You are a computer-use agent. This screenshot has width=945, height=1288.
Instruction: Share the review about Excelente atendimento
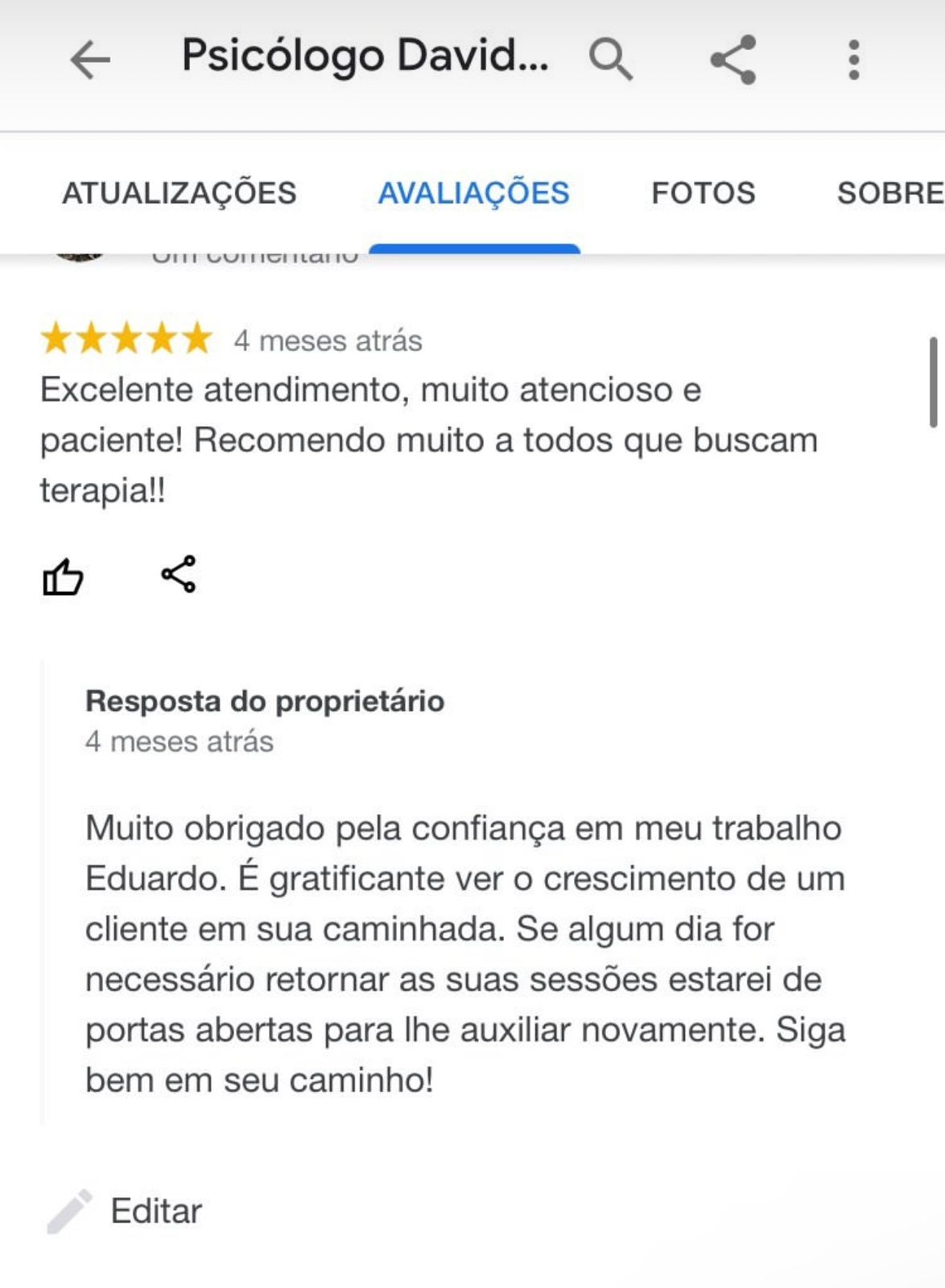click(x=179, y=575)
